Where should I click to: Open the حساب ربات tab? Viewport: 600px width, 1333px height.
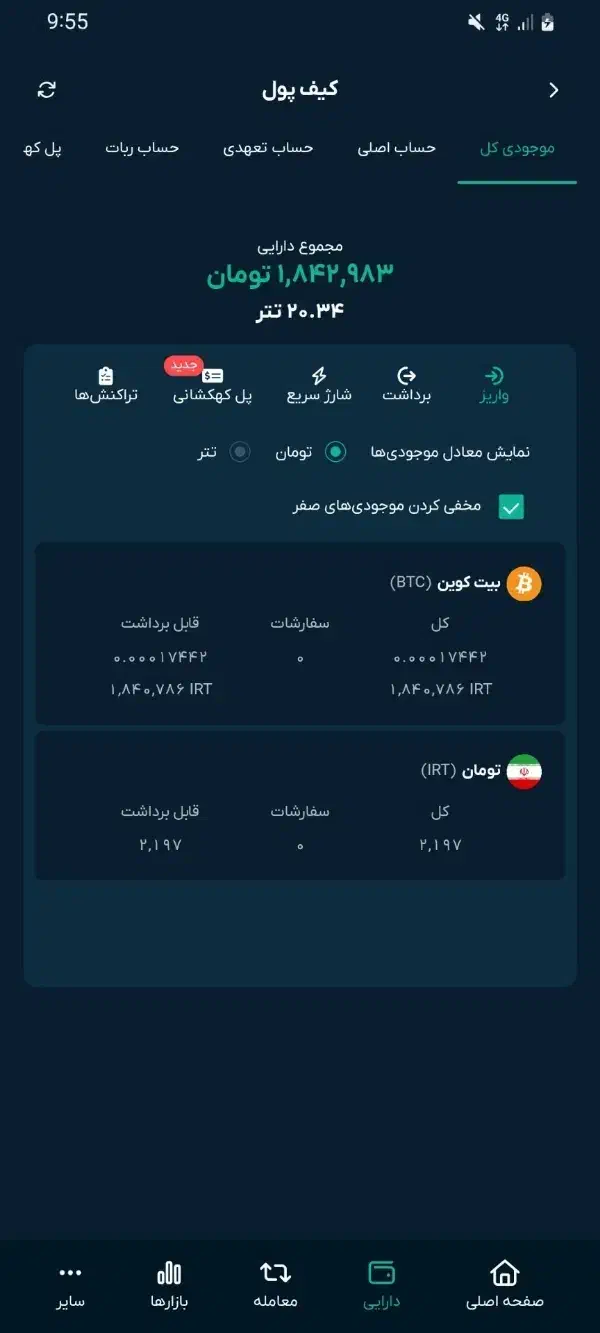coord(142,148)
